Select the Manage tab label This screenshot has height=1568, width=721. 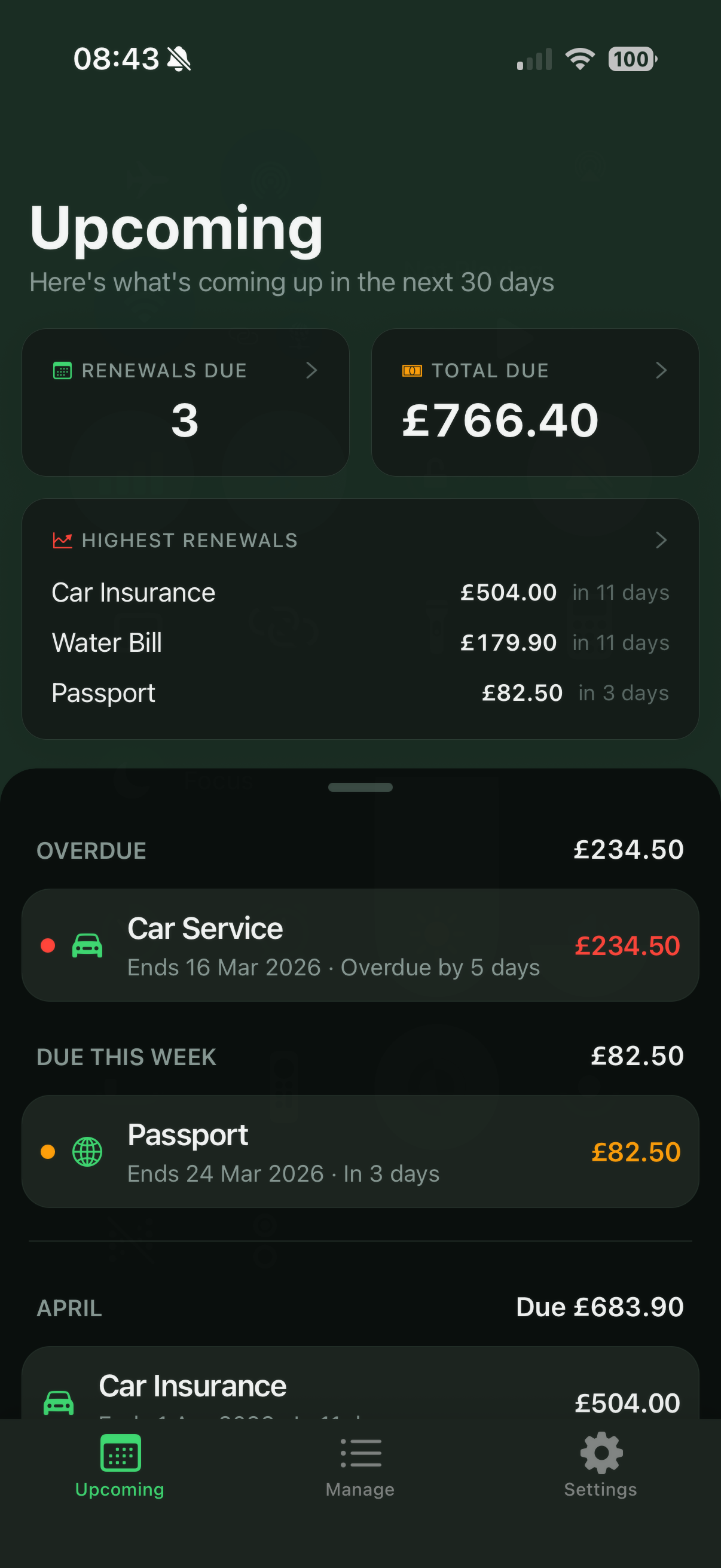[x=360, y=1490]
